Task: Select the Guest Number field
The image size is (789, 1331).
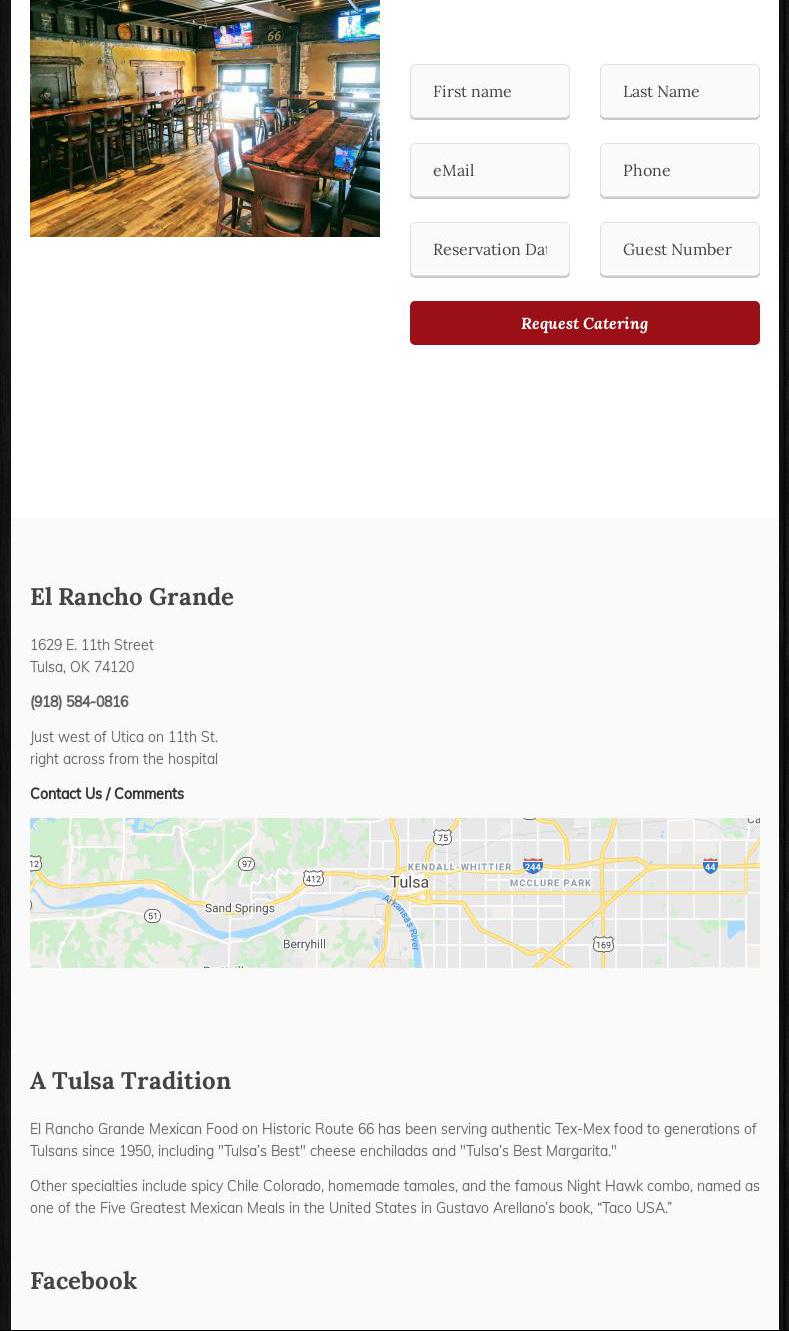Action: 679,249
